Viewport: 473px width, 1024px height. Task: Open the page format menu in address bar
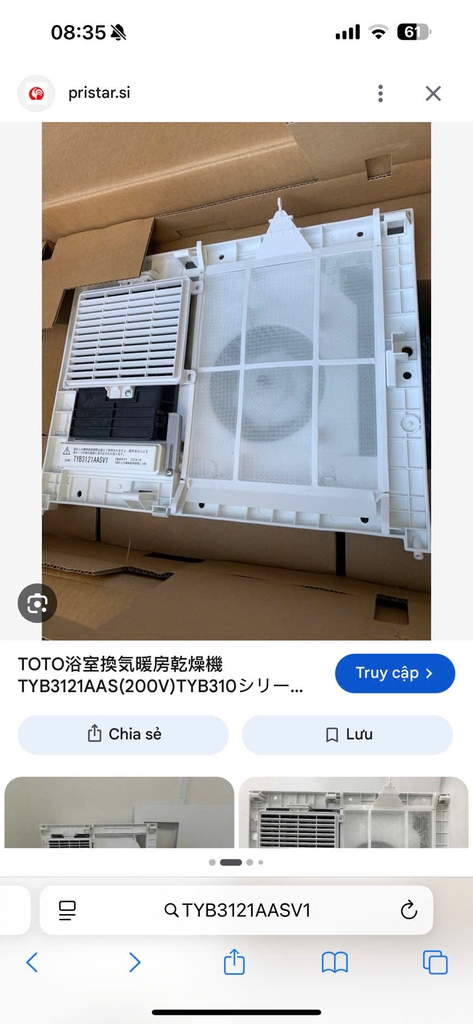[x=67, y=910]
